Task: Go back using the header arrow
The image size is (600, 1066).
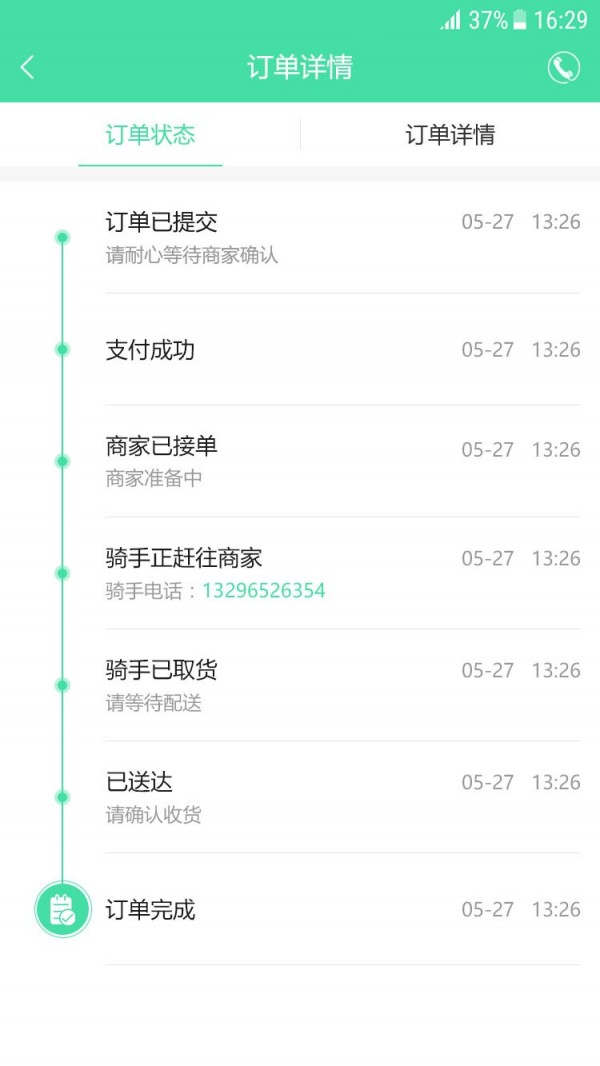Action: tap(27, 68)
